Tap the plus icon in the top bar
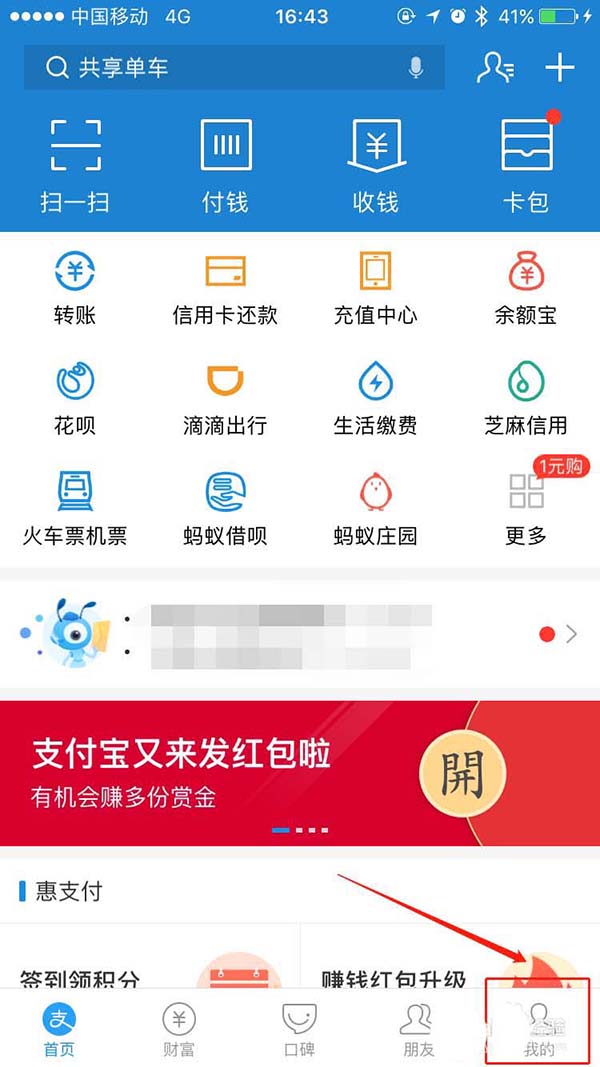600x1067 pixels. tap(559, 67)
